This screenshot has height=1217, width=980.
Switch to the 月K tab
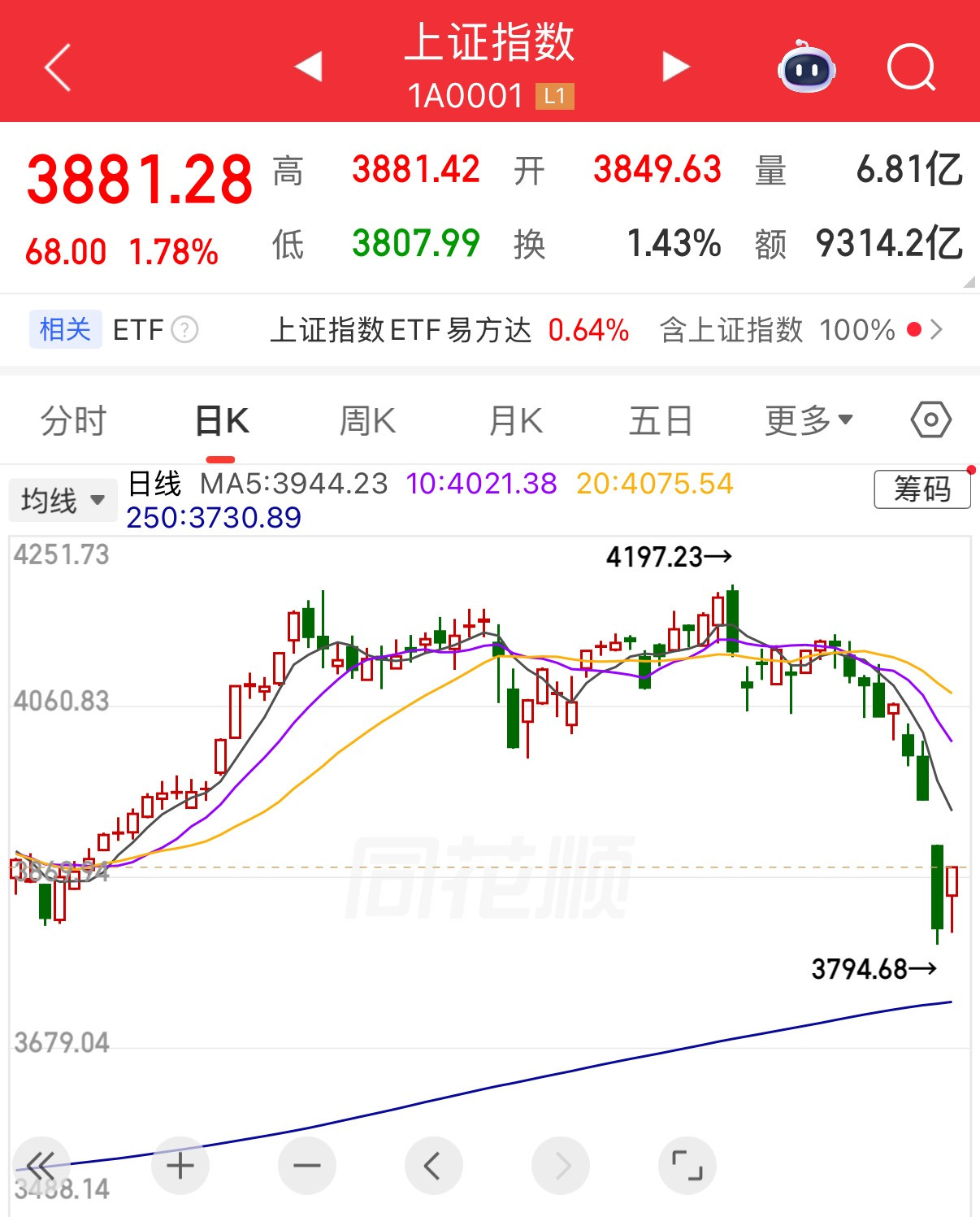point(515,421)
